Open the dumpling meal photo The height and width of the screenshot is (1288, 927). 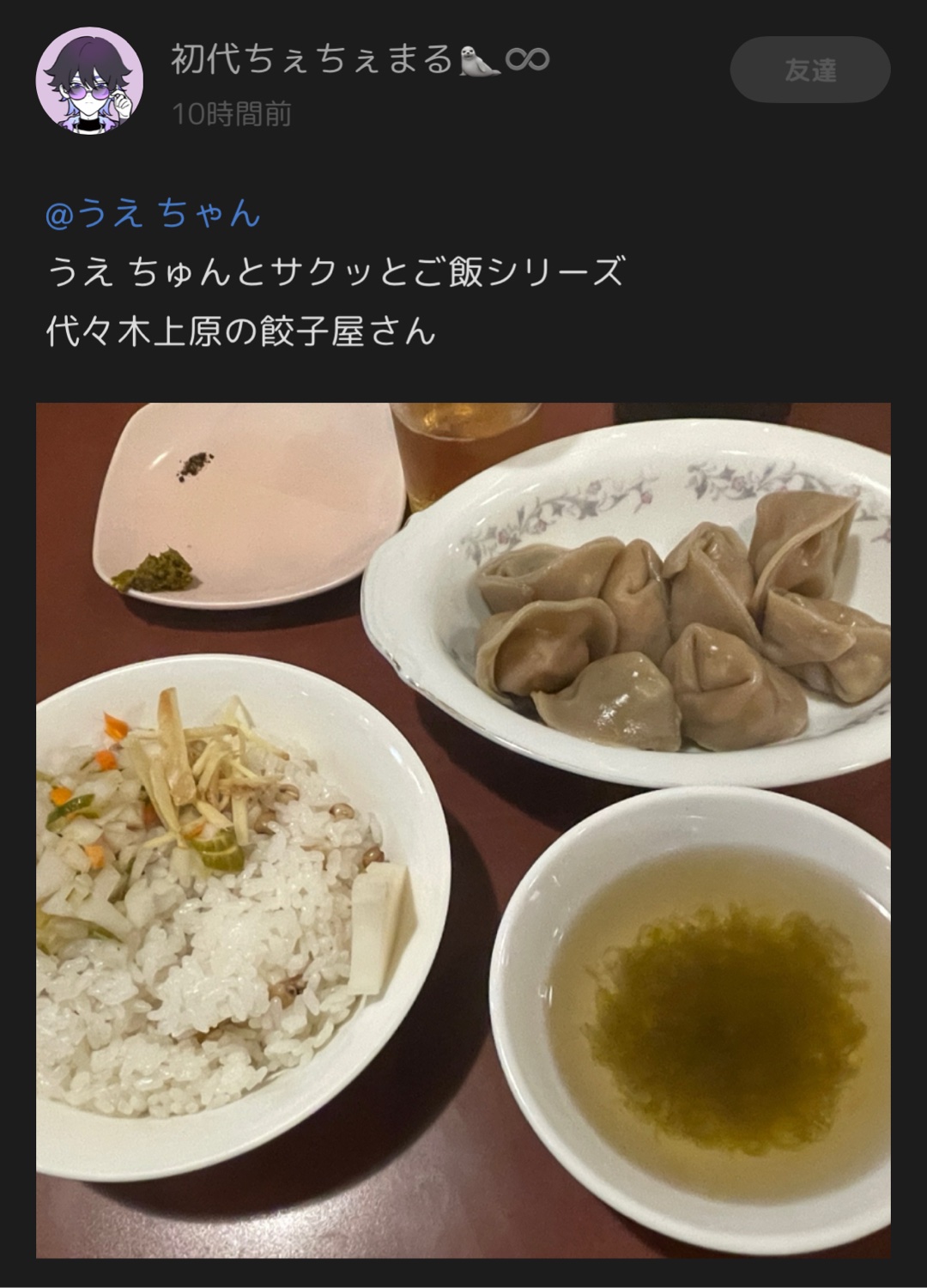click(x=463, y=829)
